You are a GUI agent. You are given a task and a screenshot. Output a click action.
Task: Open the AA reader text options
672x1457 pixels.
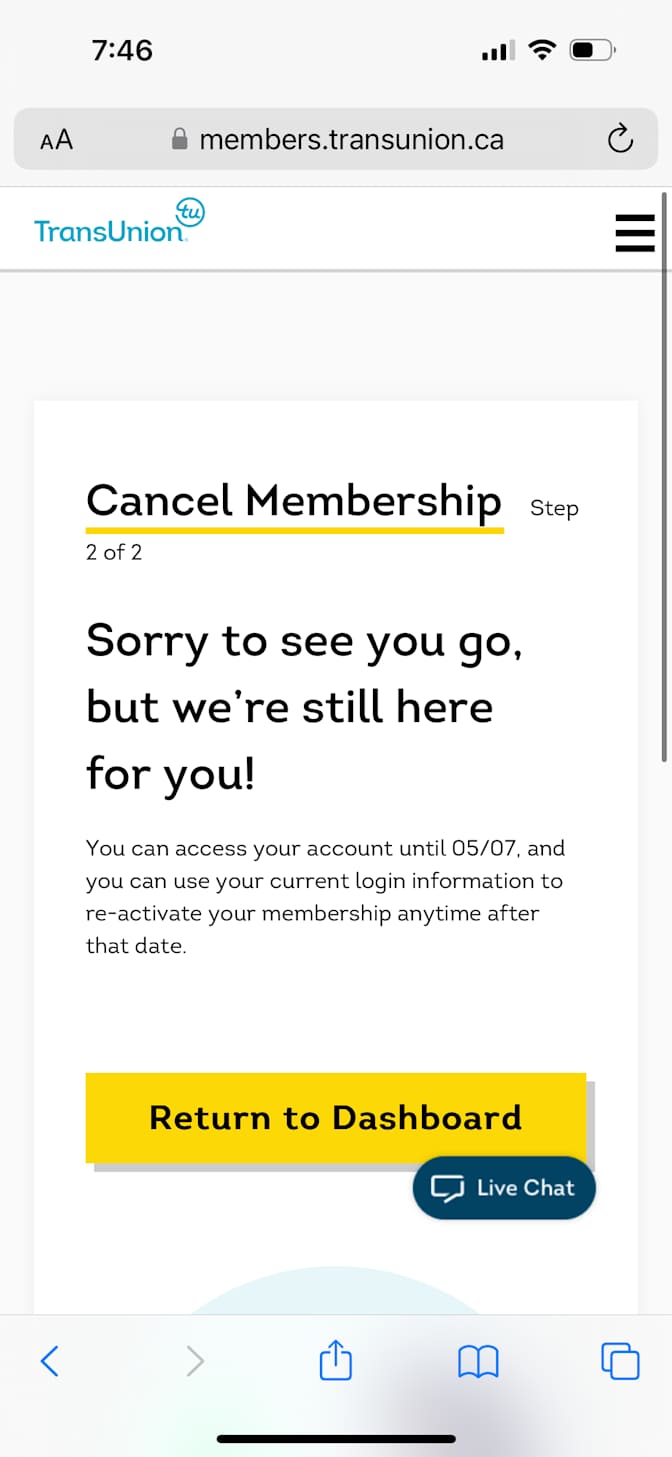coord(57,140)
